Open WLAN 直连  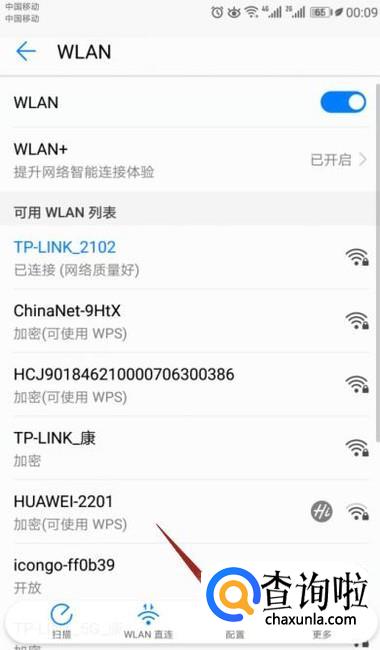tap(148, 621)
